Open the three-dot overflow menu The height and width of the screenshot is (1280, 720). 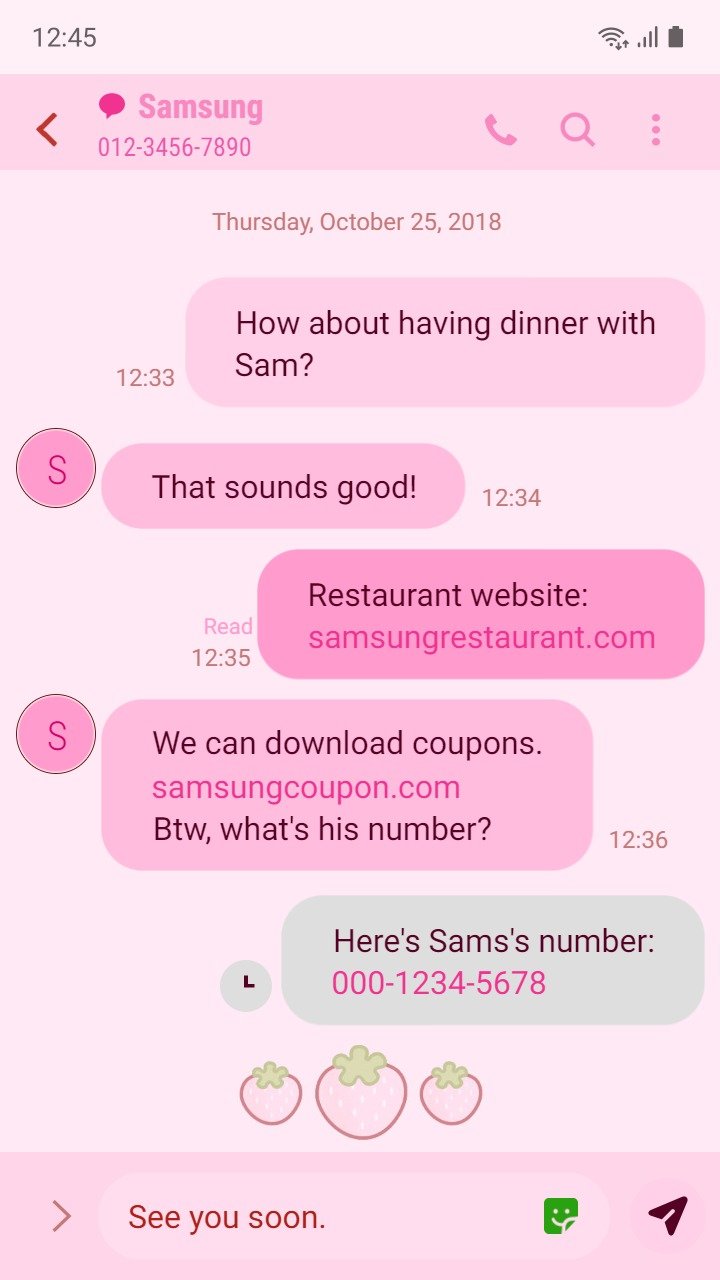(656, 130)
